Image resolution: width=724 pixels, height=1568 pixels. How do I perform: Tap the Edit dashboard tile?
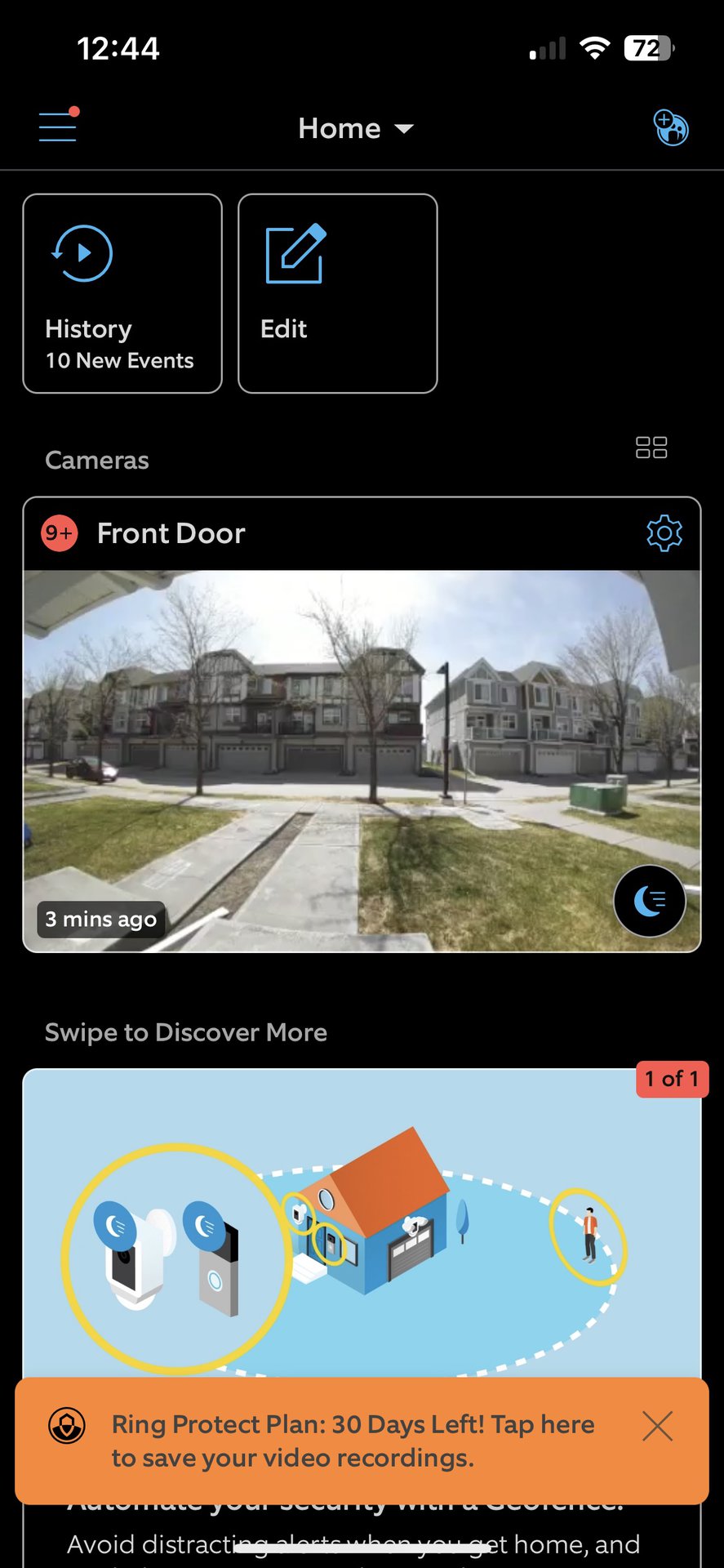coord(337,293)
